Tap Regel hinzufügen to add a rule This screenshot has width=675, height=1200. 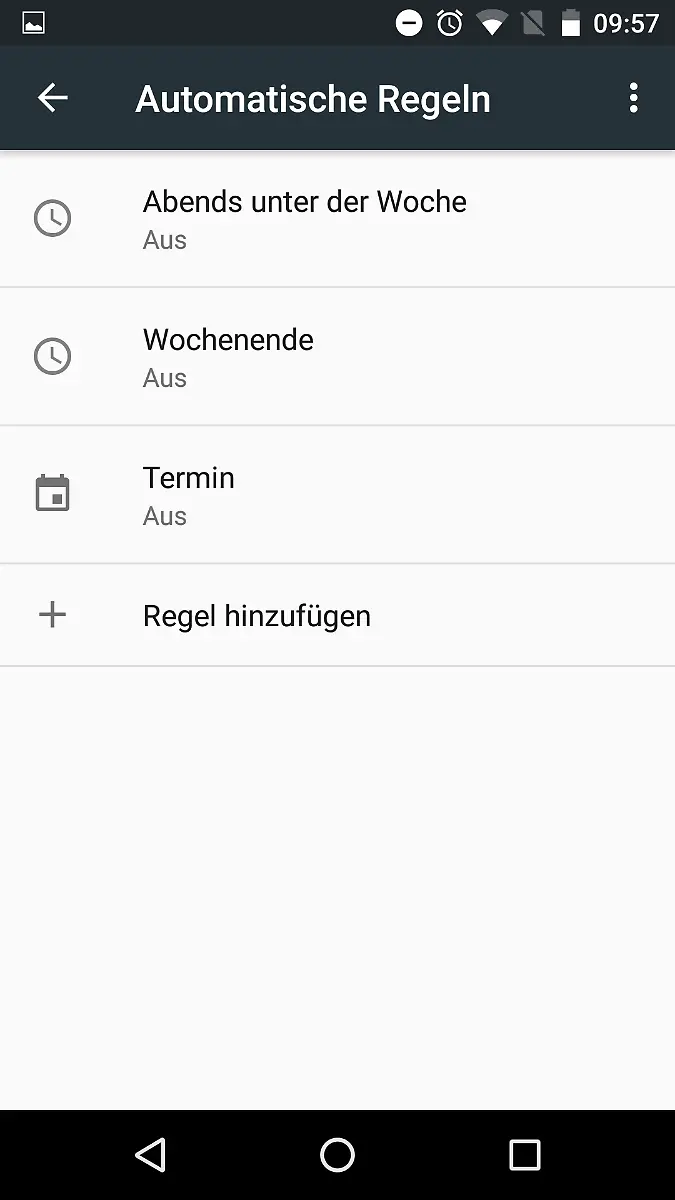pos(257,615)
